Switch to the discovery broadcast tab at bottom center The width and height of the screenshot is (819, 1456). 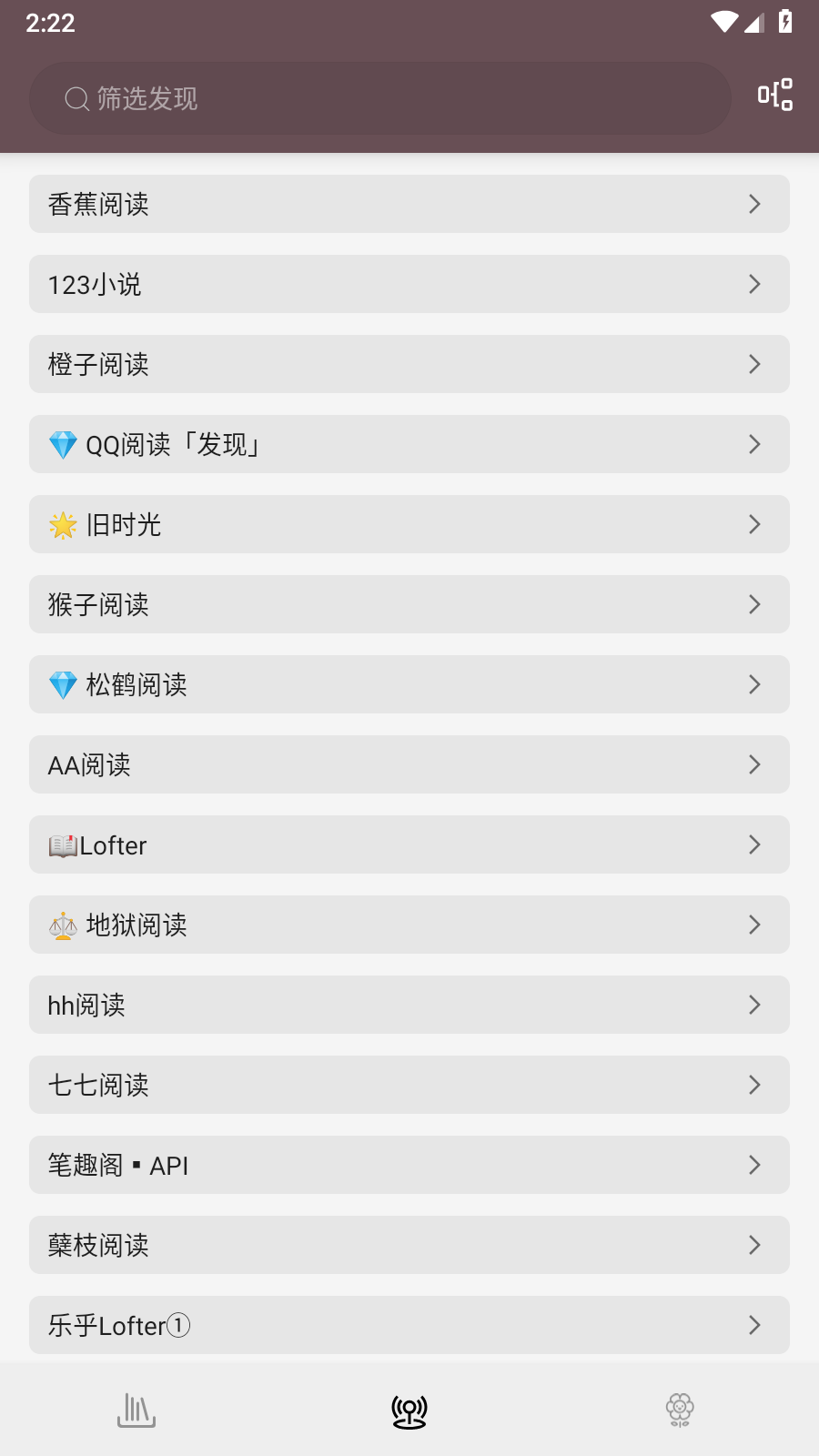pos(409,1409)
